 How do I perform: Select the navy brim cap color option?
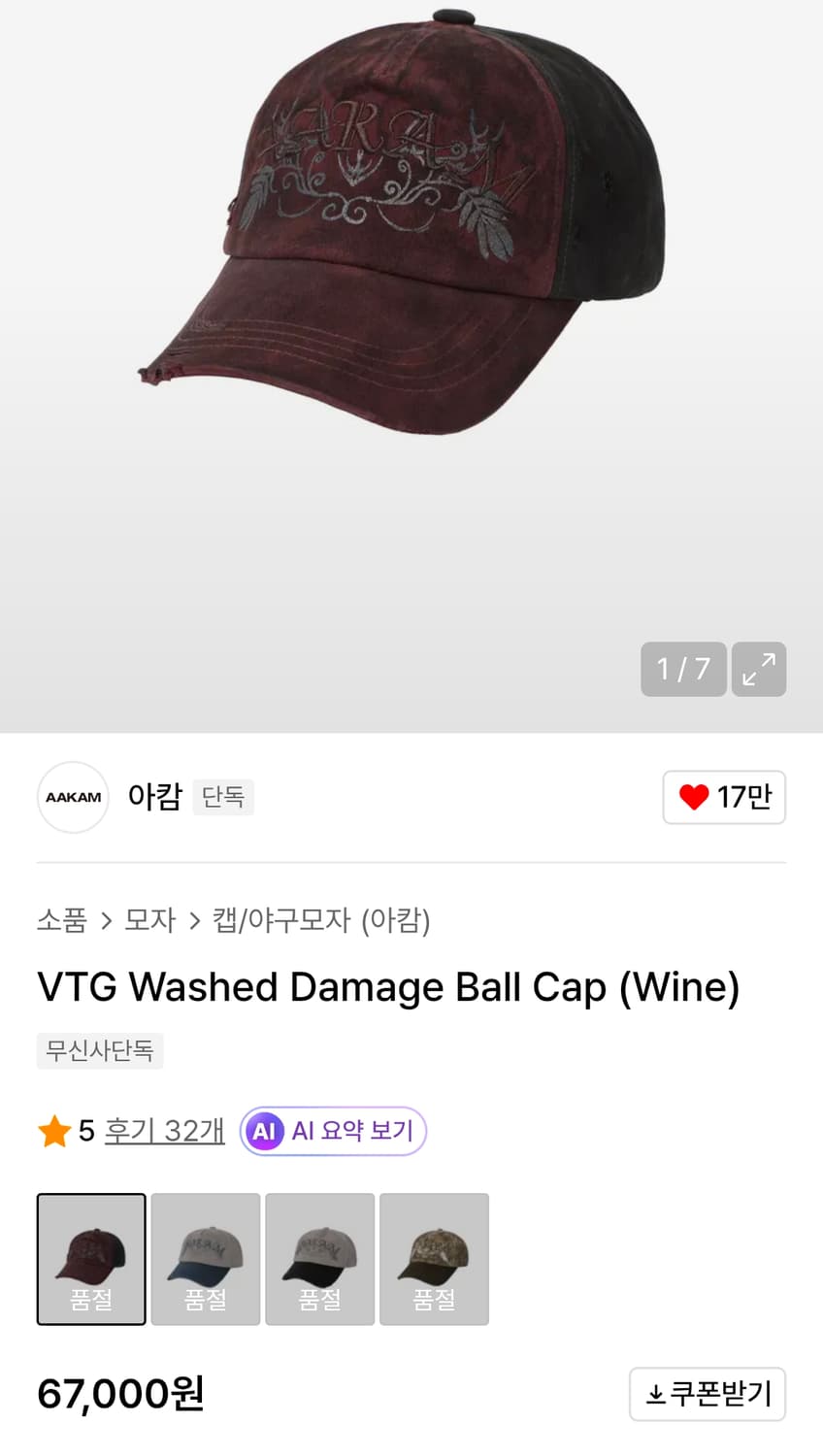(205, 1258)
